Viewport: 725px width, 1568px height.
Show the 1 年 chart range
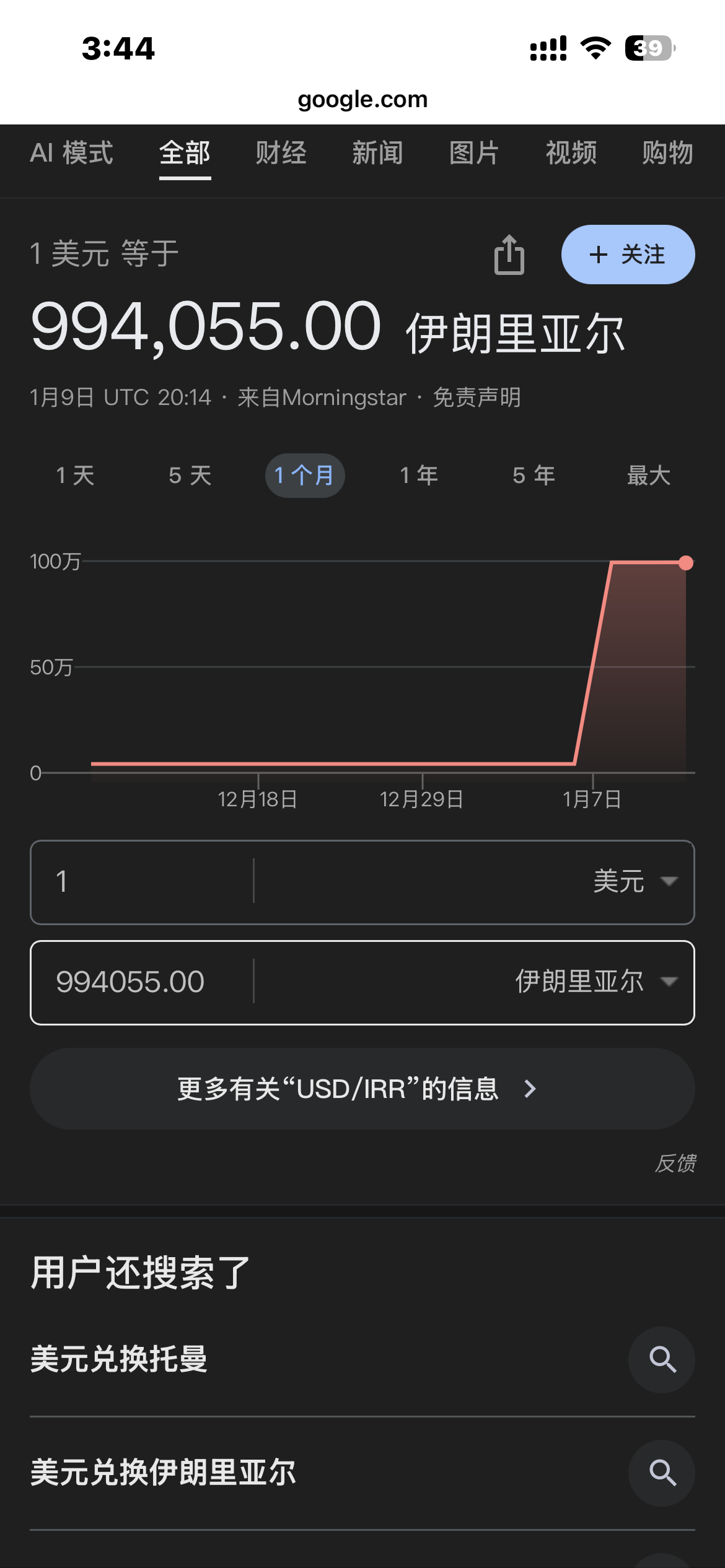[420, 476]
